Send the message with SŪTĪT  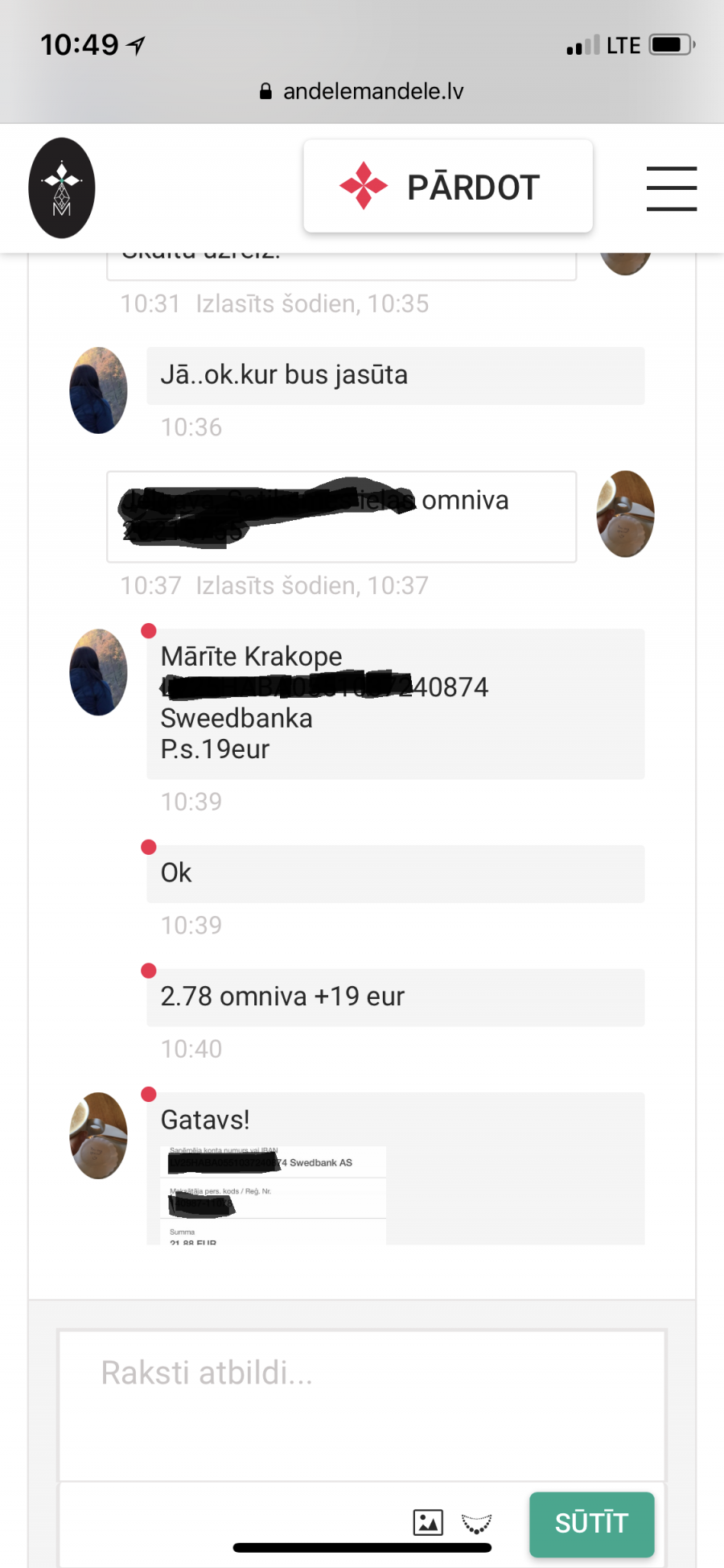pyautogui.click(x=591, y=1524)
